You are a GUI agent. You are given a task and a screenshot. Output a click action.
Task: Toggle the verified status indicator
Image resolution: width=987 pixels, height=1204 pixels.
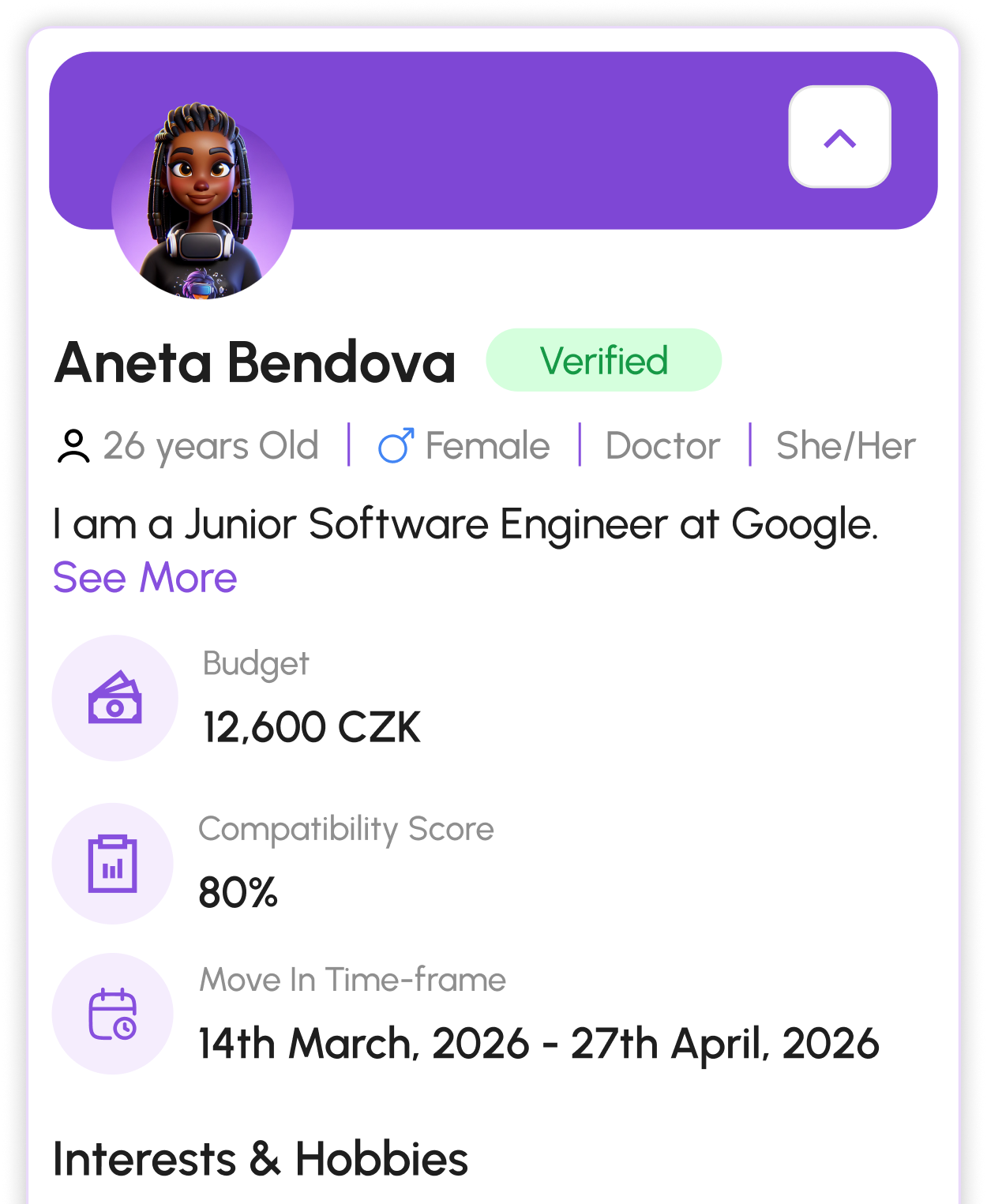[x=603, y=360]
